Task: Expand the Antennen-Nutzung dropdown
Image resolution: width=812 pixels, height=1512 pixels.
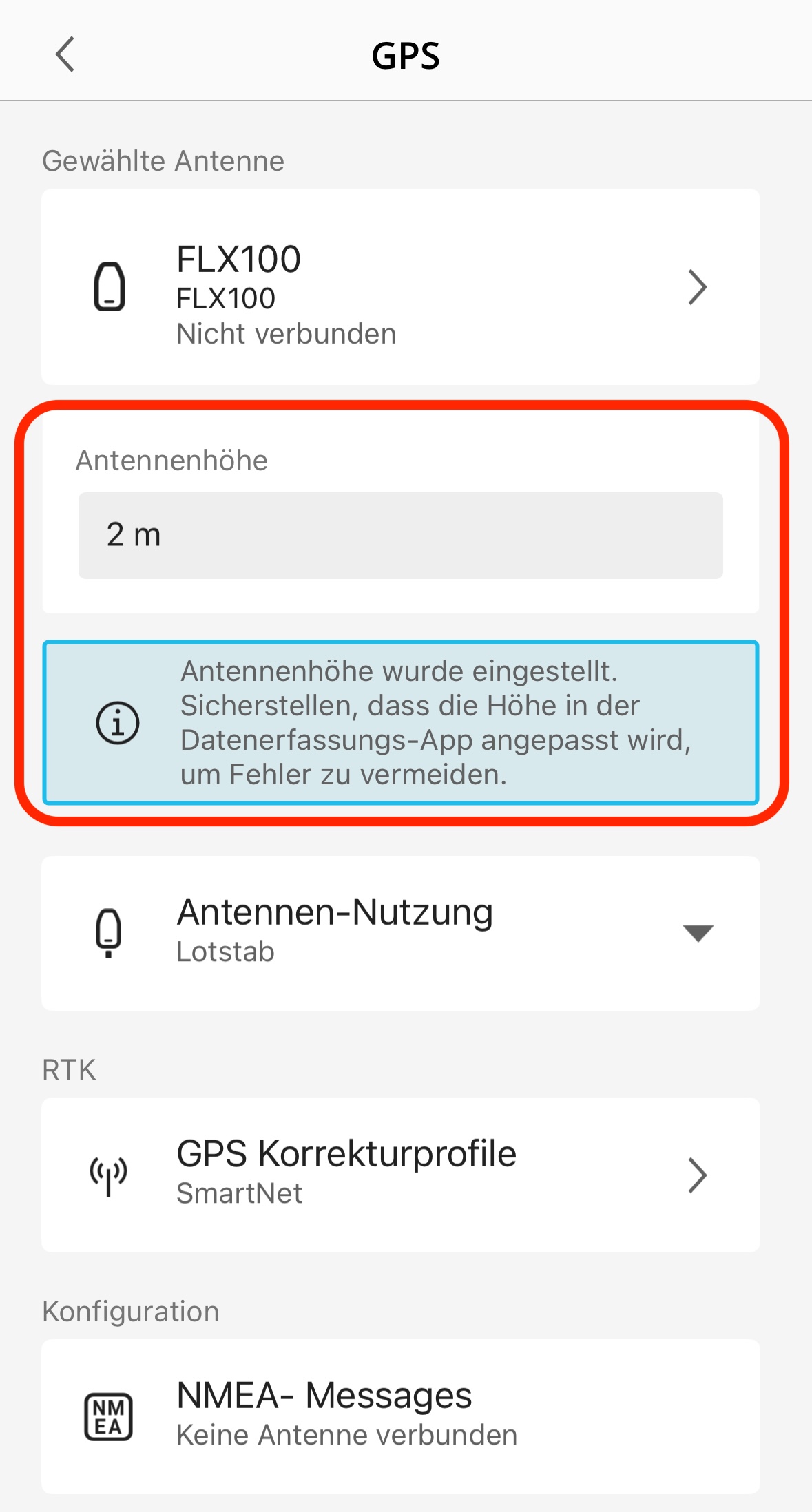Action: [x=697, y=933]
